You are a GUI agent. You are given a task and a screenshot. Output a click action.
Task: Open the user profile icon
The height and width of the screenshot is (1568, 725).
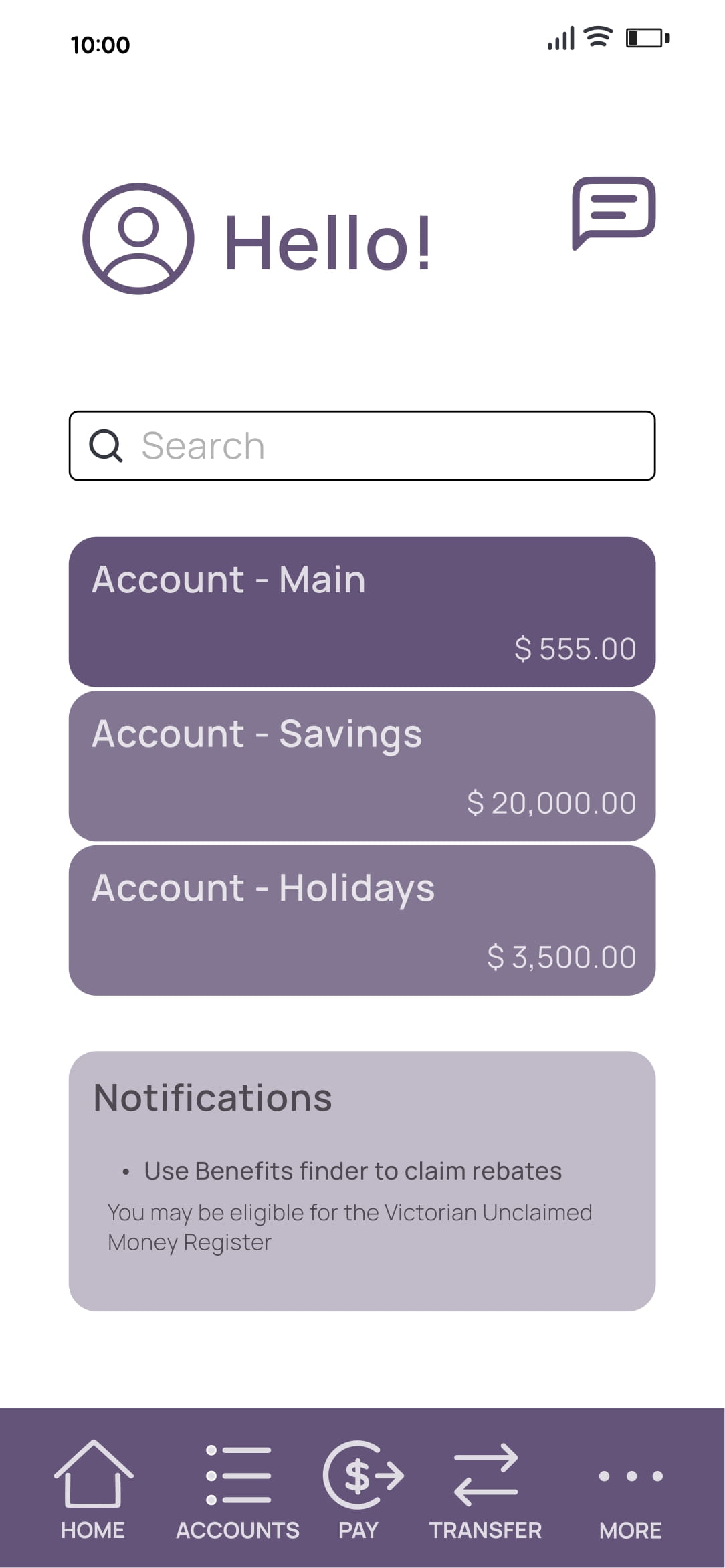(x=138, y=239)
